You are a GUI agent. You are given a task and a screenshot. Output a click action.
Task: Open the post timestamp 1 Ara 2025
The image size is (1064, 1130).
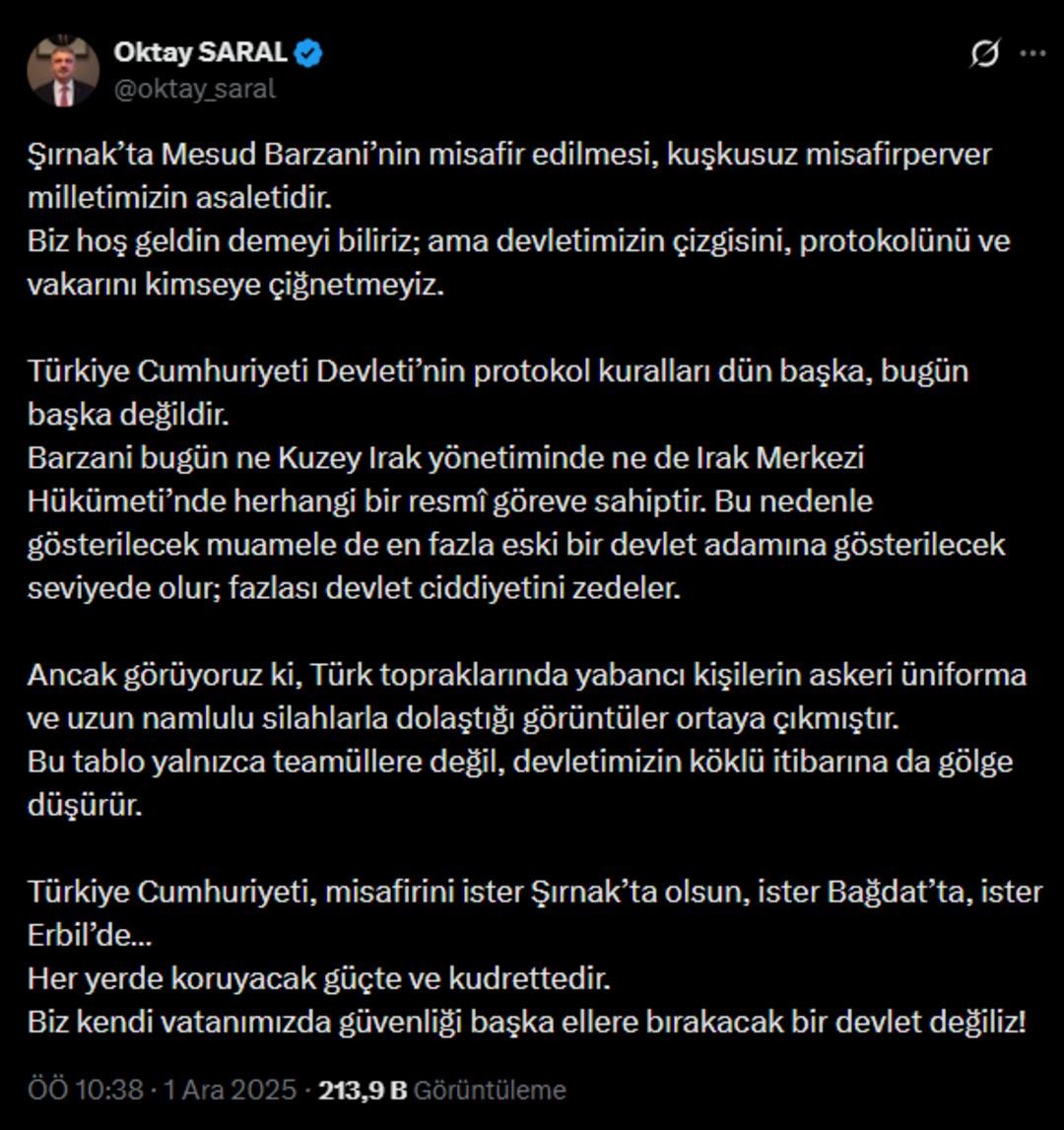[163, 1091]
